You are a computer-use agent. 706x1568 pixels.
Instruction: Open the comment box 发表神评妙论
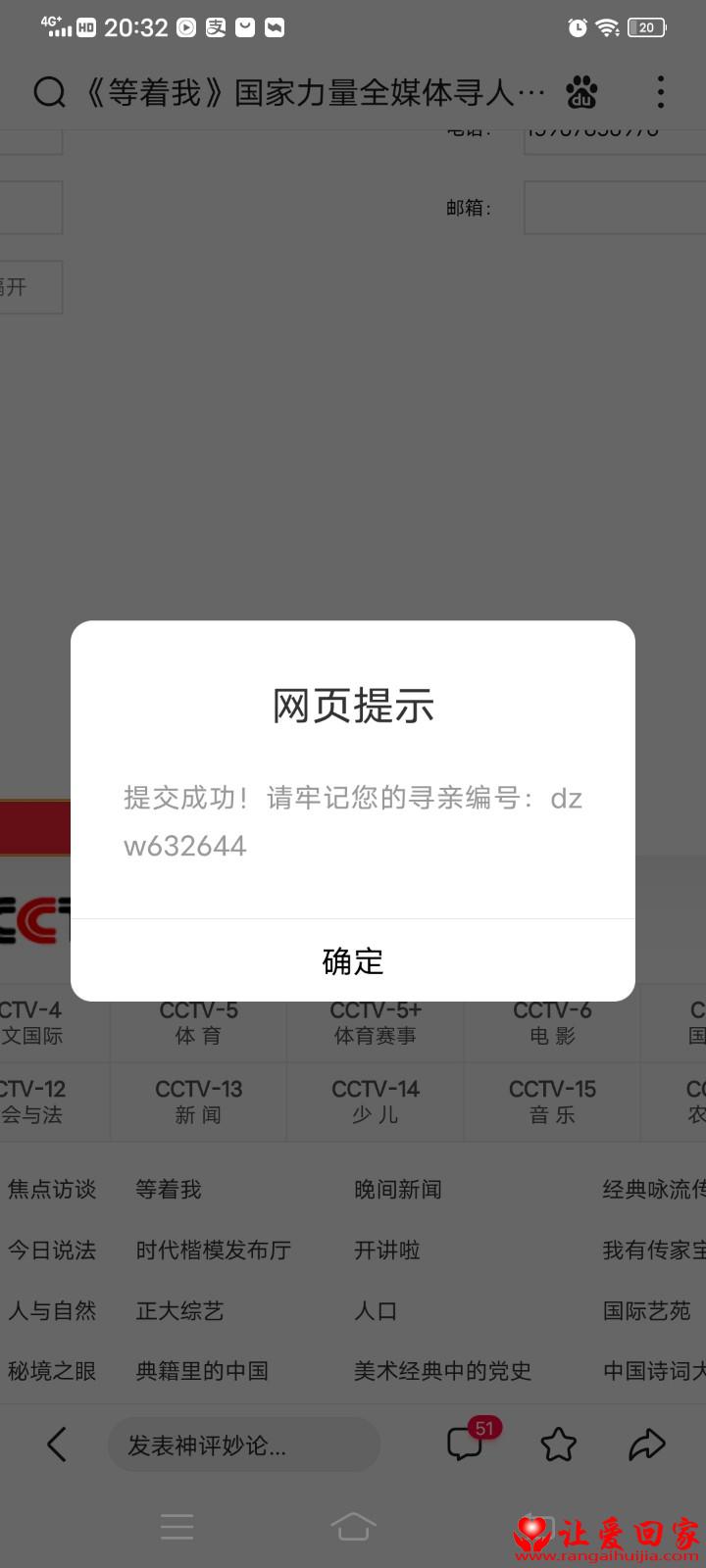[x=243, y=1445]
